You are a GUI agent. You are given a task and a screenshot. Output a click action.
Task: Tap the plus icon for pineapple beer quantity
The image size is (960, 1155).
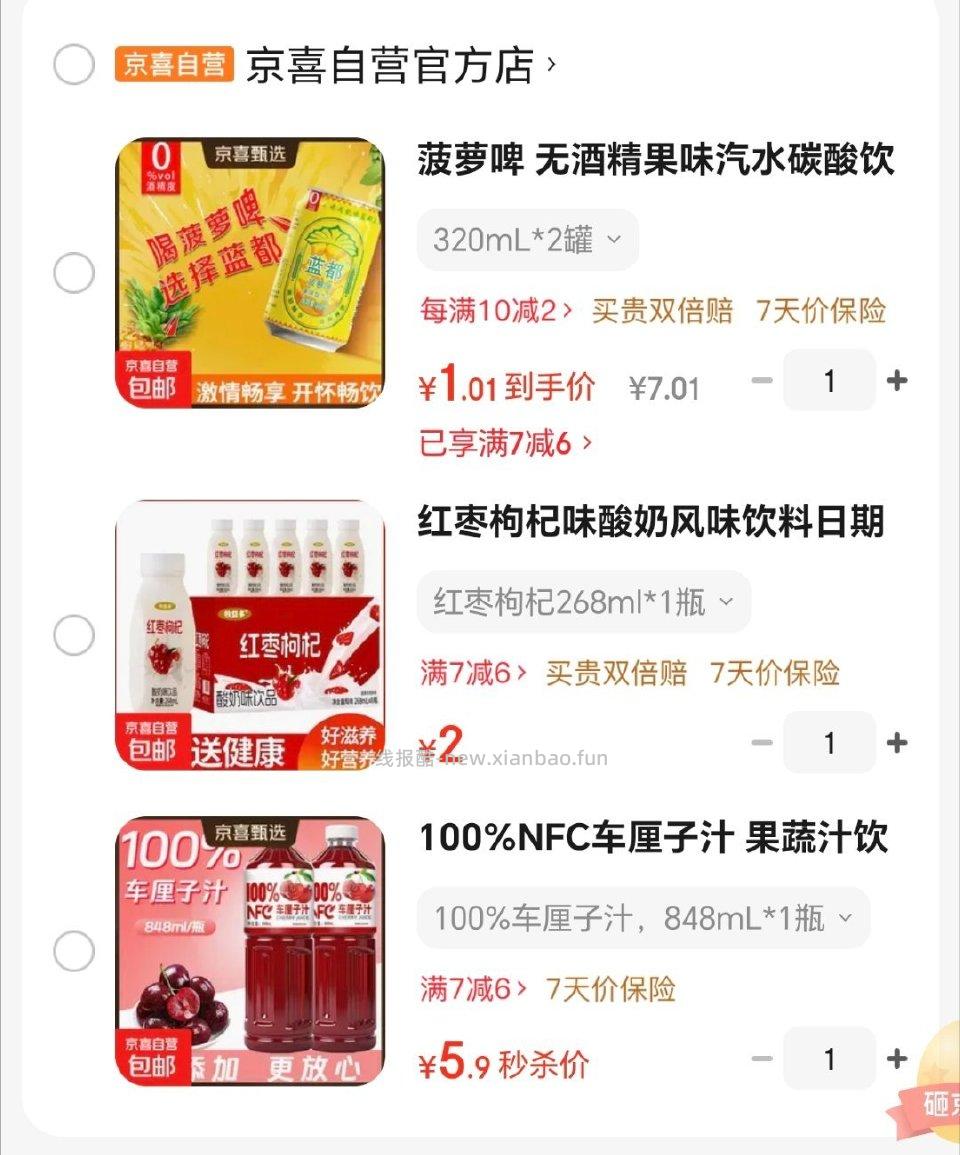896,380
